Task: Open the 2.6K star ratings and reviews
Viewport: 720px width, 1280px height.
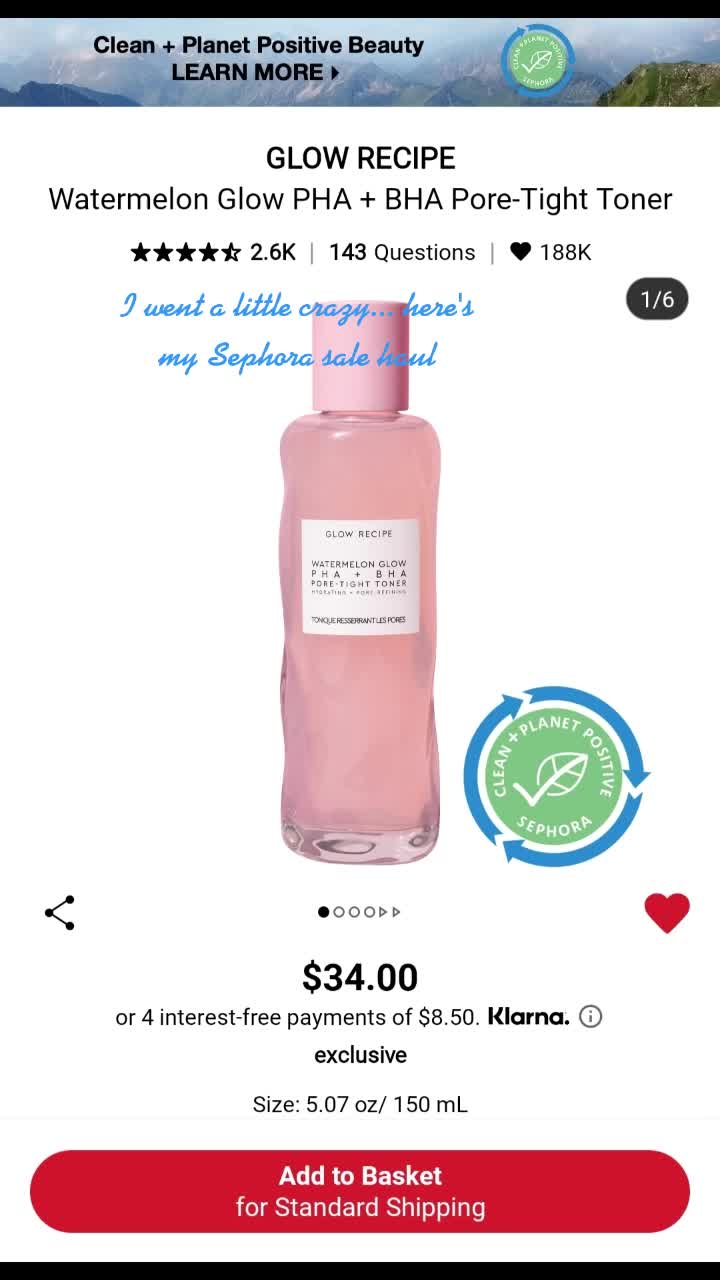Action: tap(213, 252)
